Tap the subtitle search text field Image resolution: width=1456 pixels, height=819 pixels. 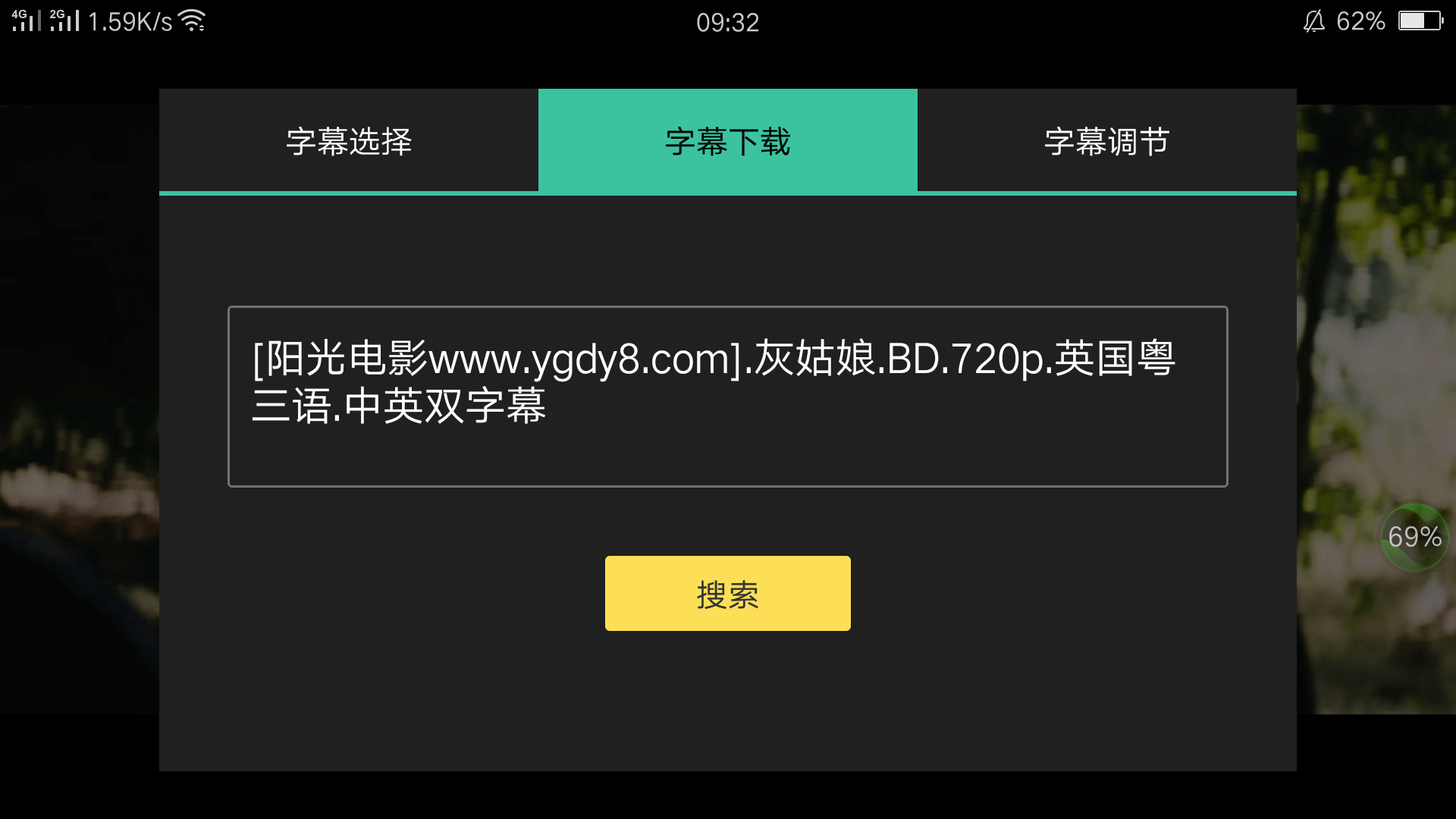point(728,396)
